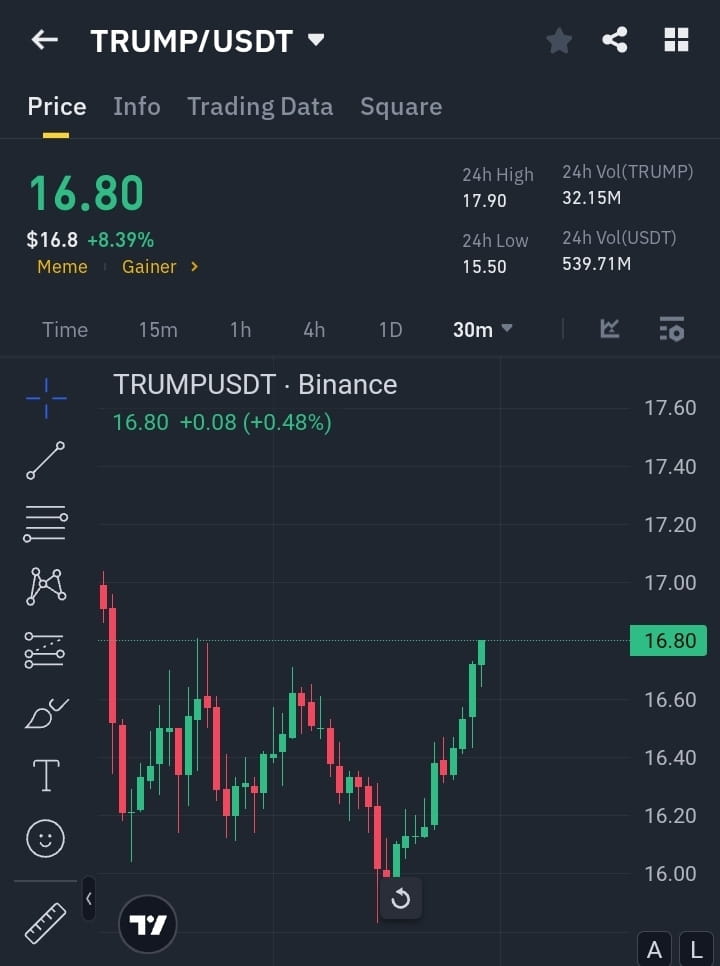Select the crosshair cursor tool
Screen dimensions: 720x966
[45, 397]
